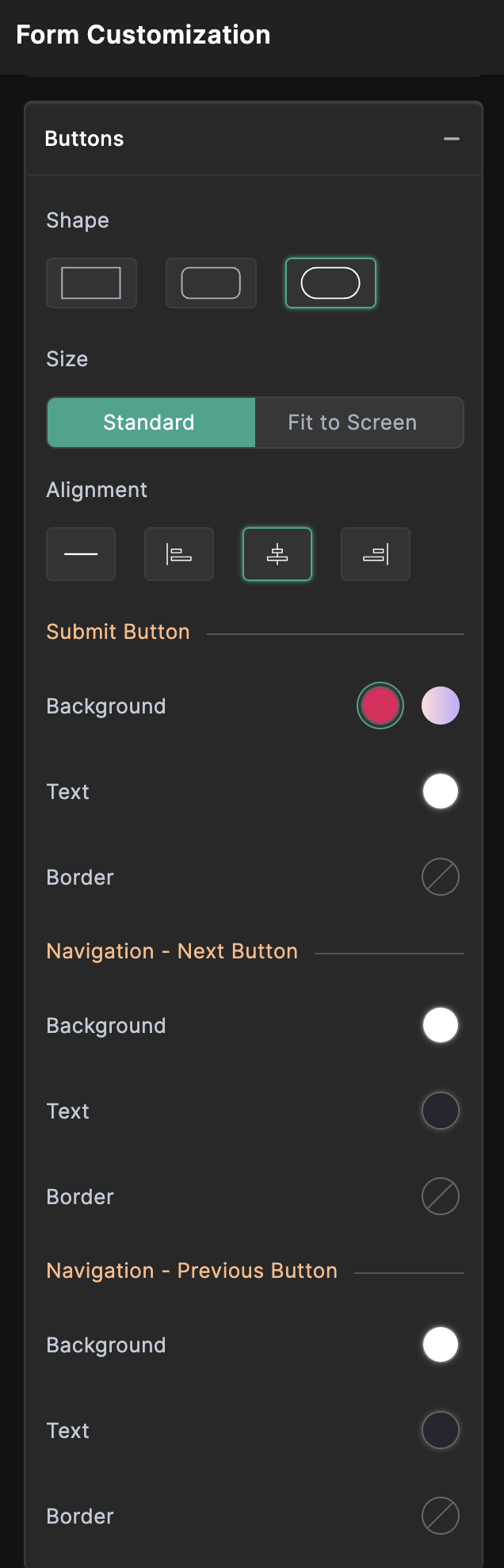Choose gradient background for Submit Button

[441, 706]
